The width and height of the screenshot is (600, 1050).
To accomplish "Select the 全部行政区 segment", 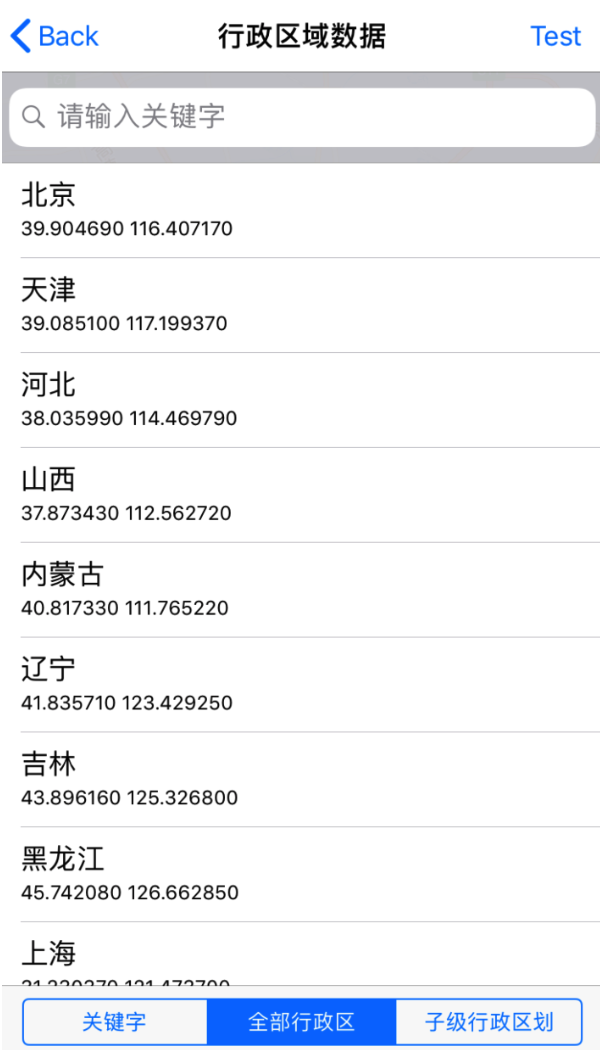I will 301,1022.
